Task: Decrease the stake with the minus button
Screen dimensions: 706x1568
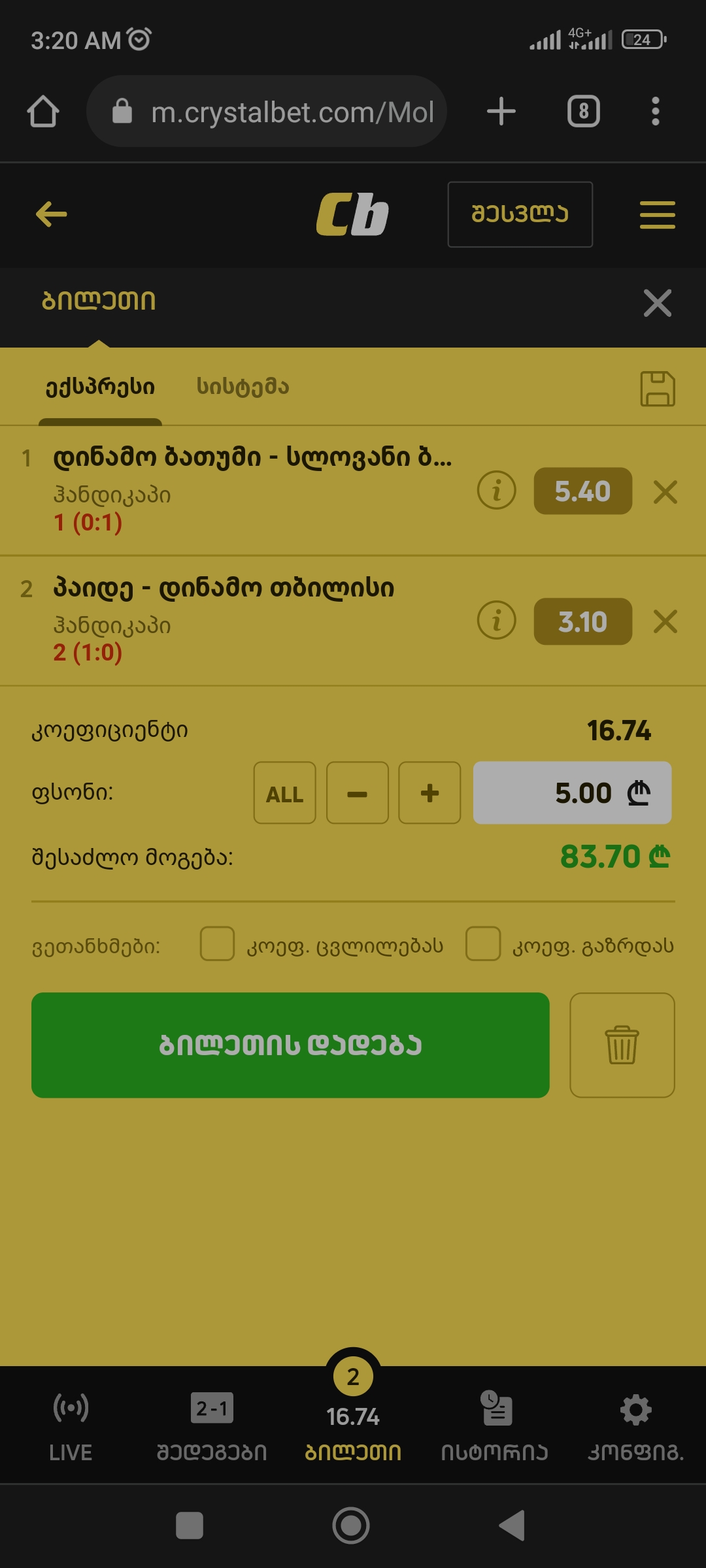Action: click(x=357, y=793)
